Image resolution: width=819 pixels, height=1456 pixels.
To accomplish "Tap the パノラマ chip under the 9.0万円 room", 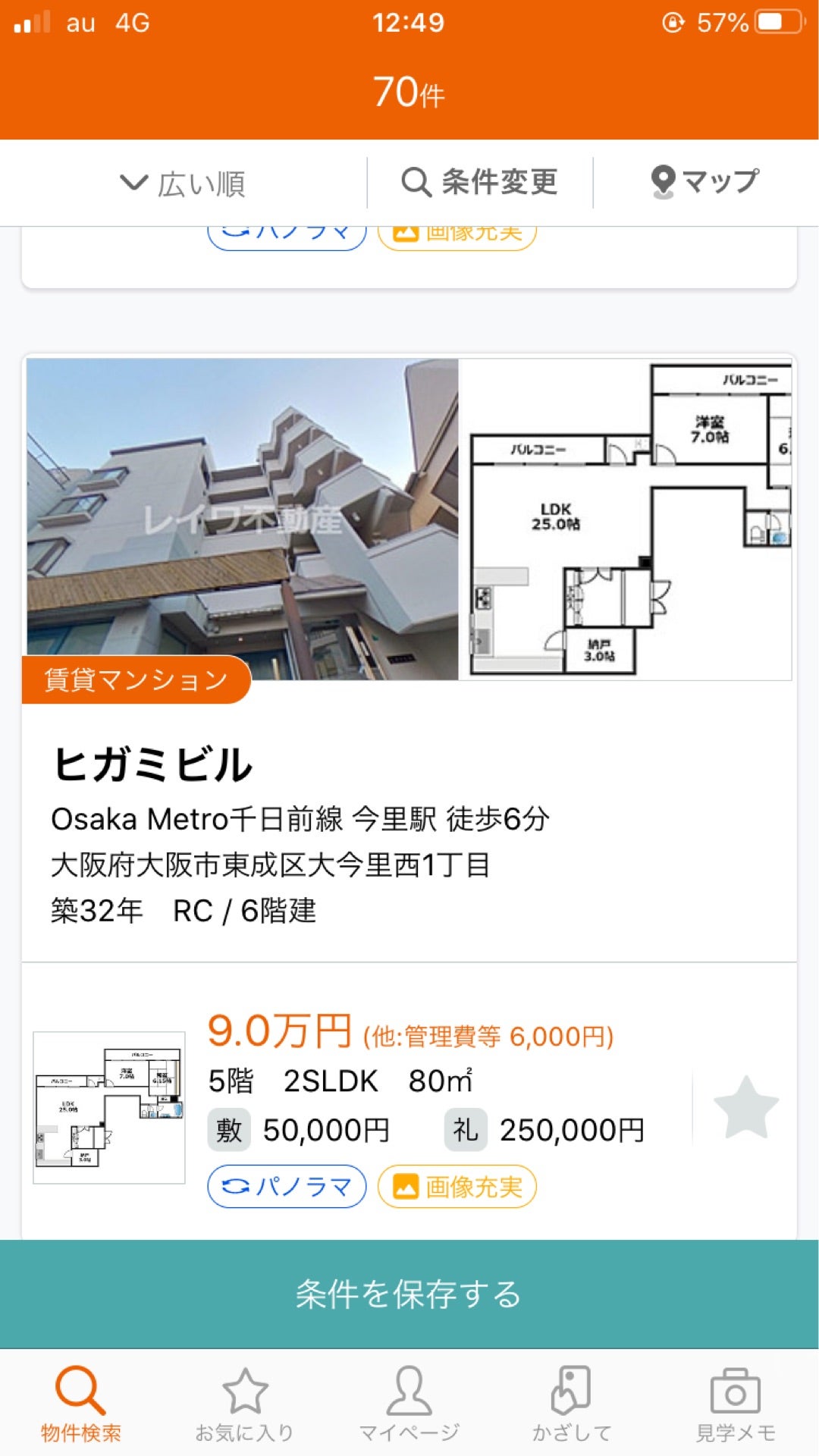I will click(287, 1186).
